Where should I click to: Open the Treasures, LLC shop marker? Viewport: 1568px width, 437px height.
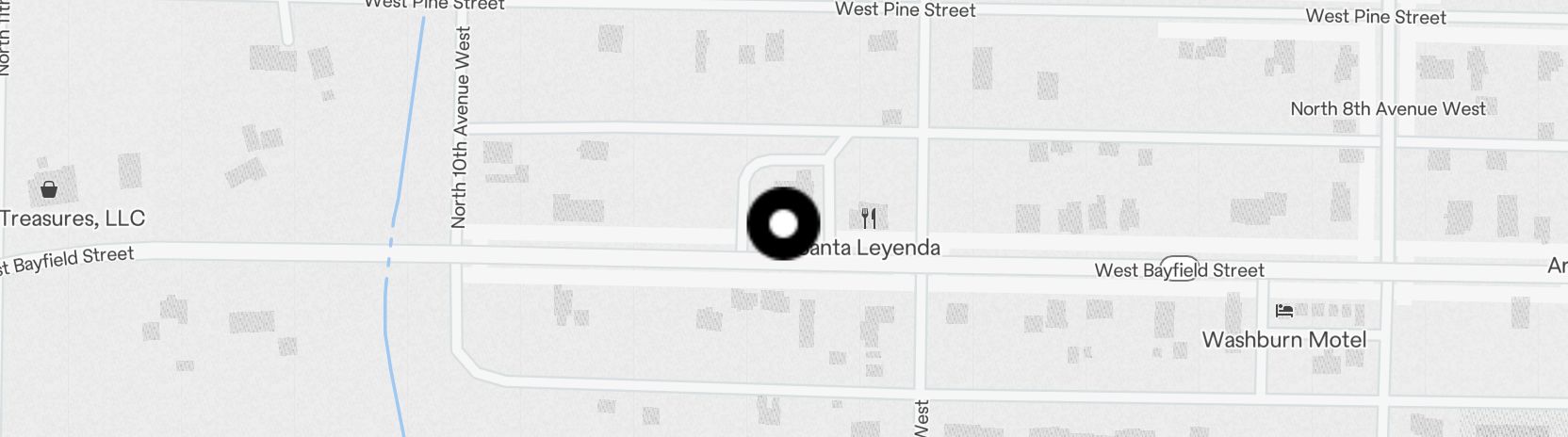49,190
